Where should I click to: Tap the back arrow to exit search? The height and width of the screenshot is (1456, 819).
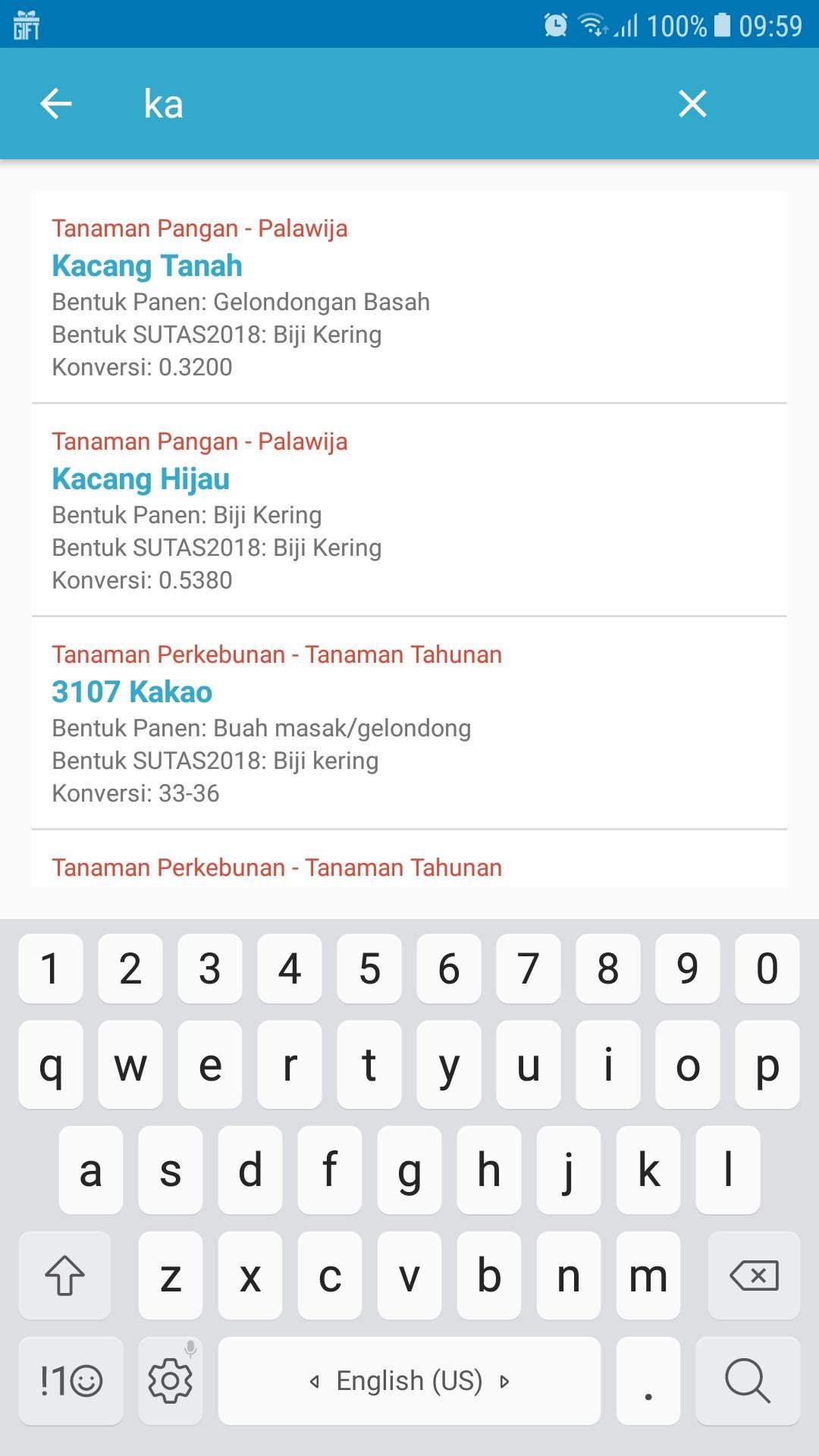coord(55,104)
